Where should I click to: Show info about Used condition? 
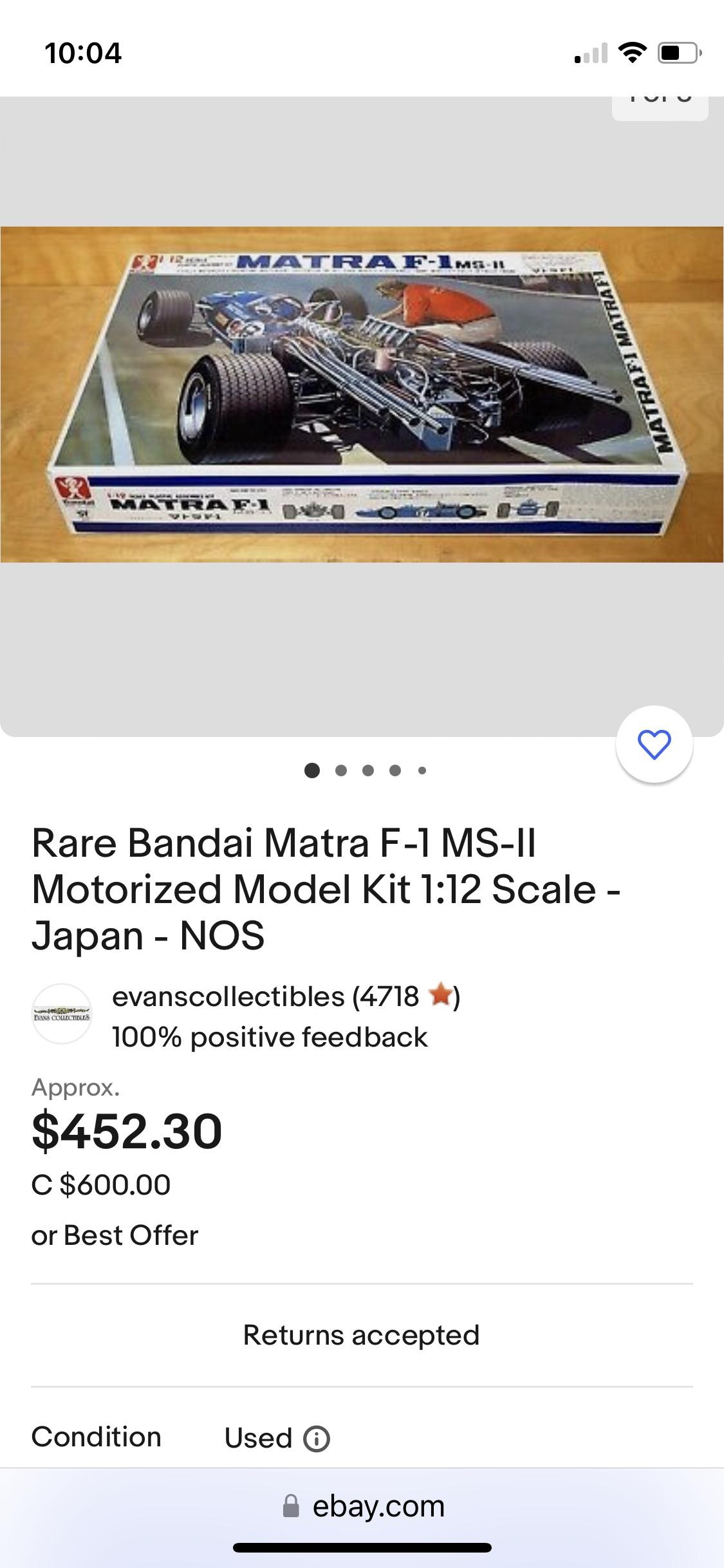316,1439
